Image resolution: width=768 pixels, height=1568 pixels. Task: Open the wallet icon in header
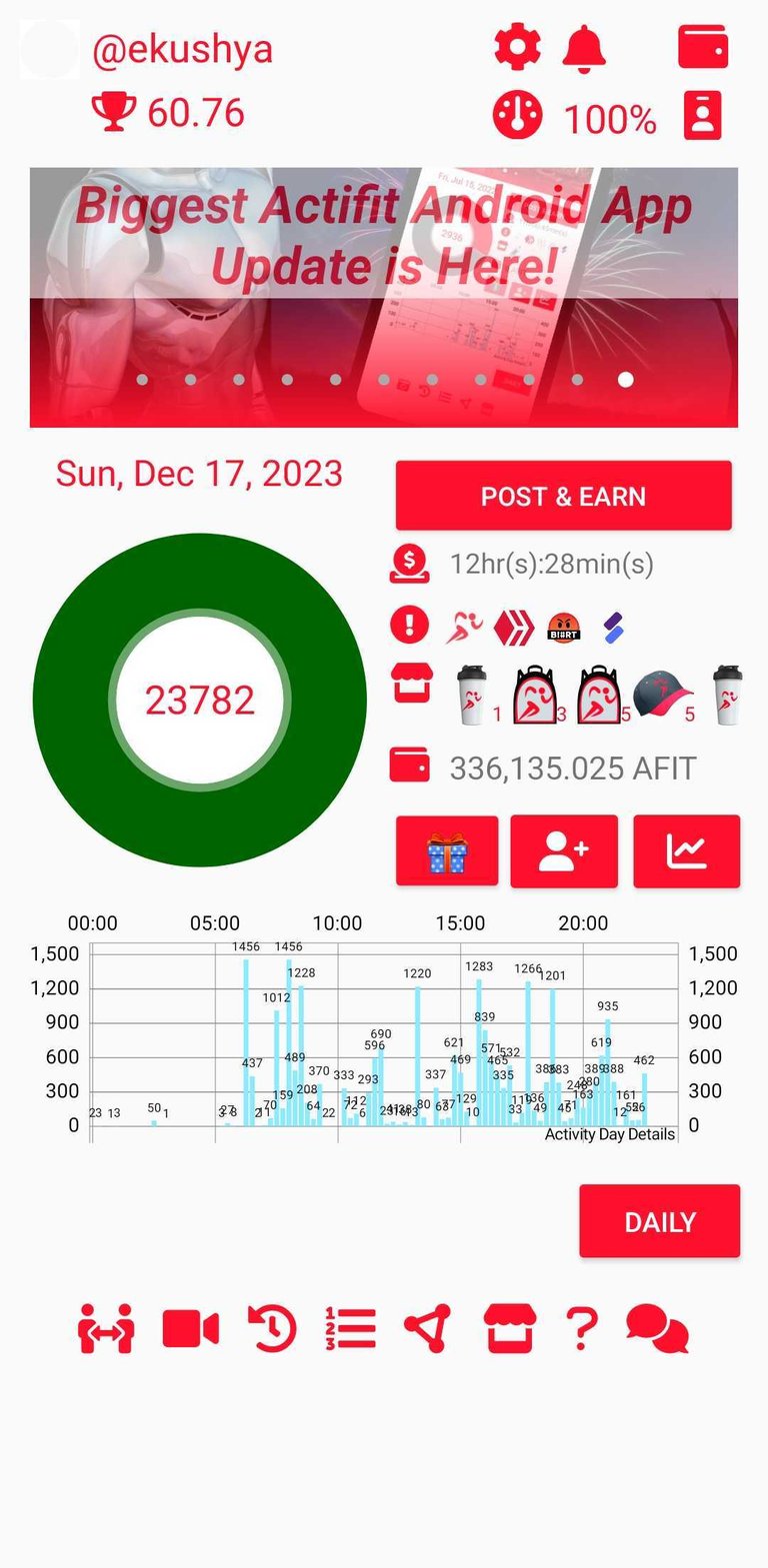coord(703,47)
